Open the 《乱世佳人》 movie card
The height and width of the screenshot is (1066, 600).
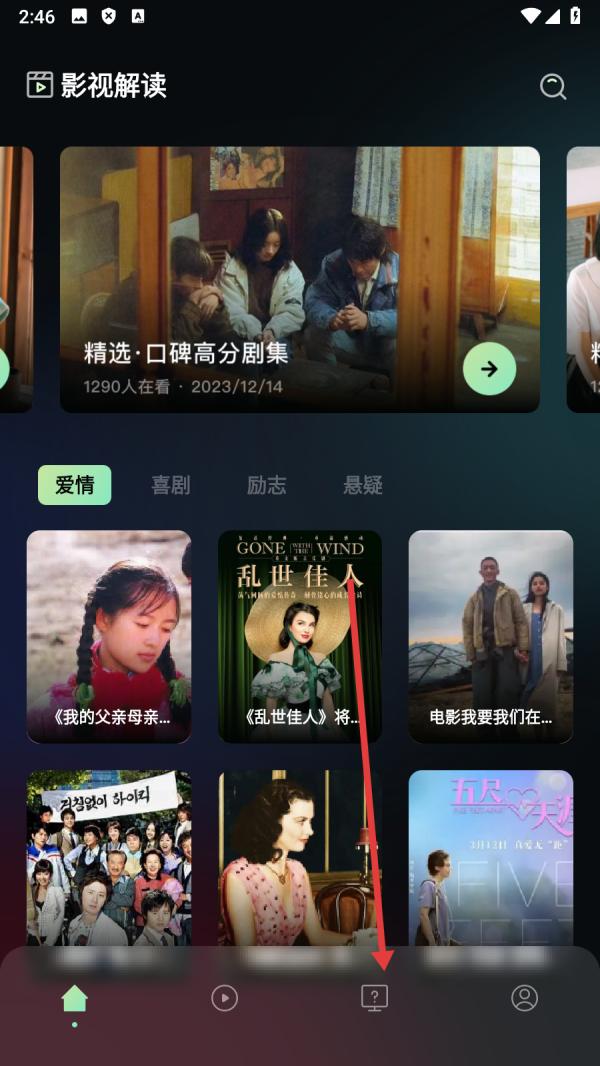tap(300, 636)
